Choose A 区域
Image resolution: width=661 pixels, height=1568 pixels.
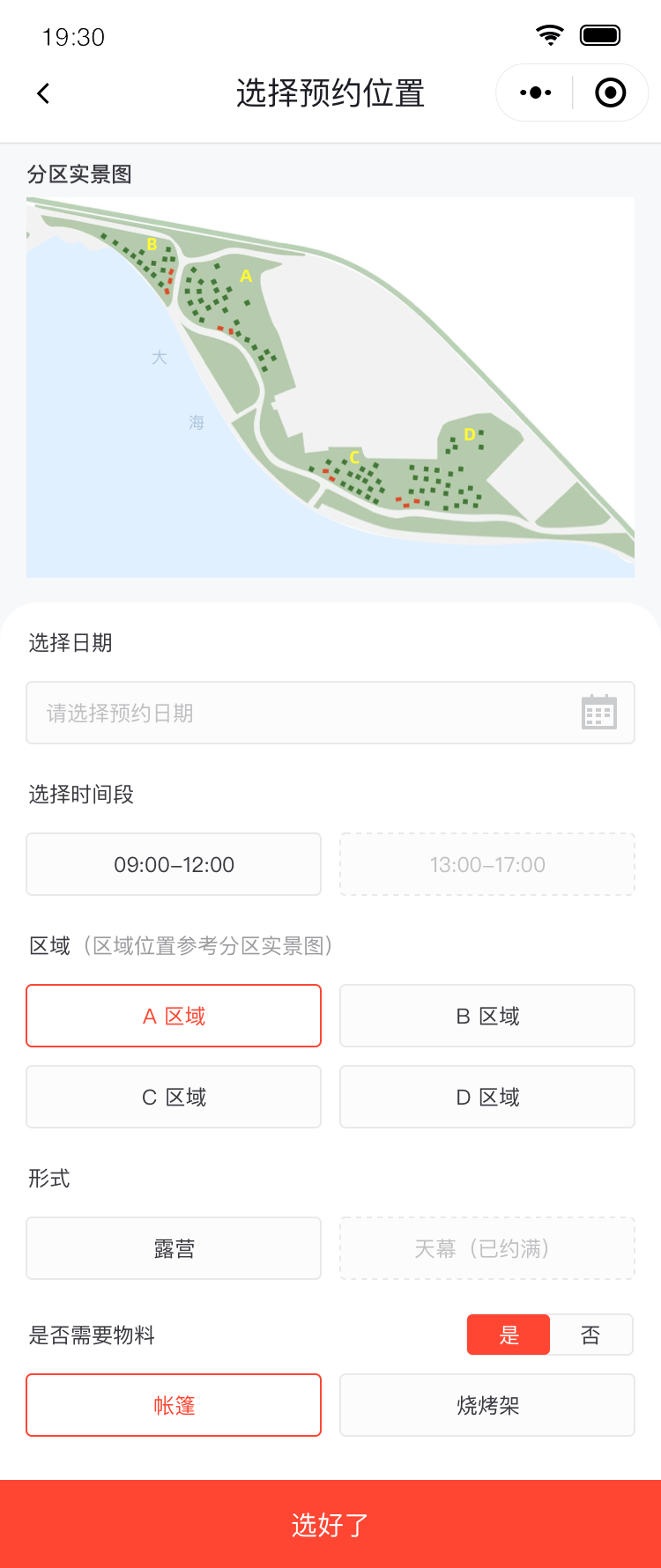174,1016
